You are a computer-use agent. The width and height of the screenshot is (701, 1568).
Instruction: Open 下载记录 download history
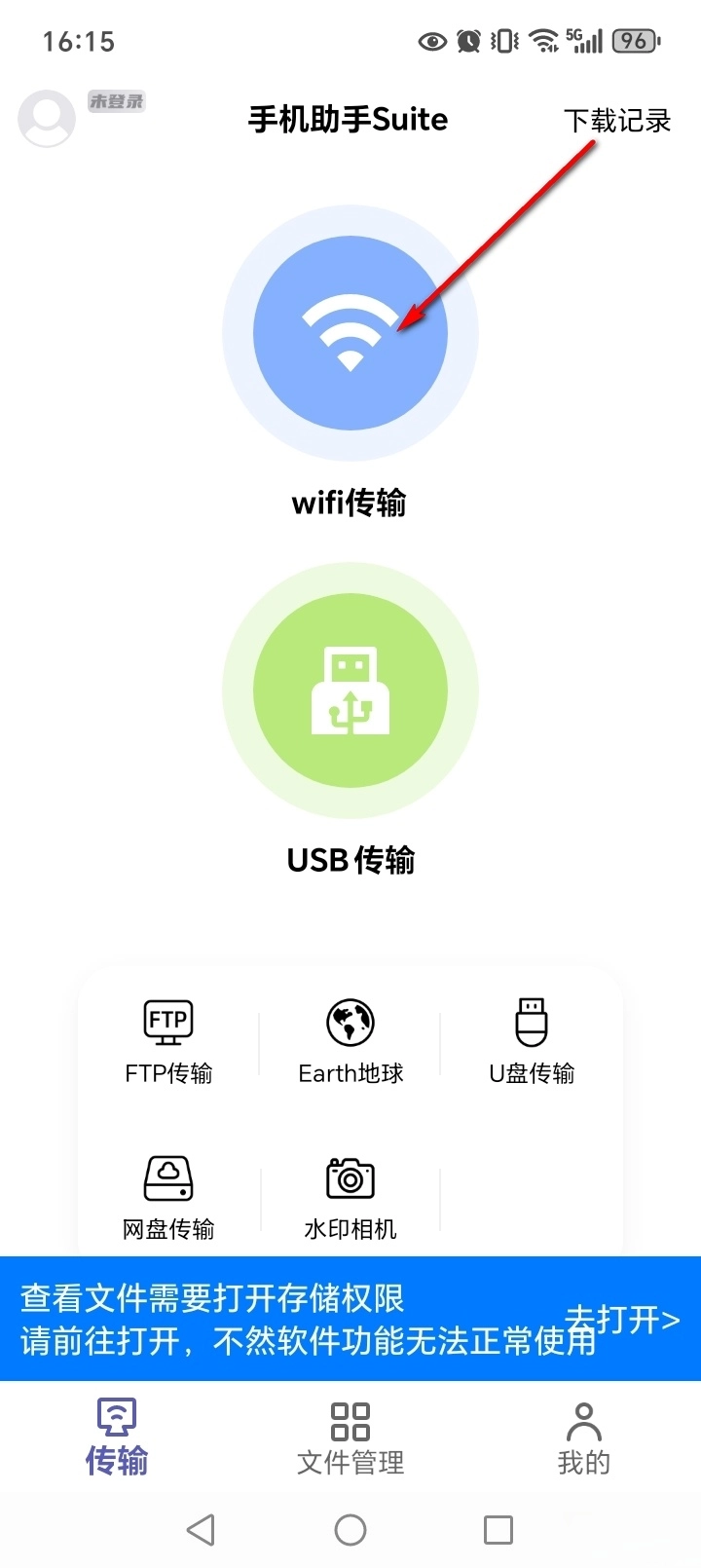(x=617, y=121)
